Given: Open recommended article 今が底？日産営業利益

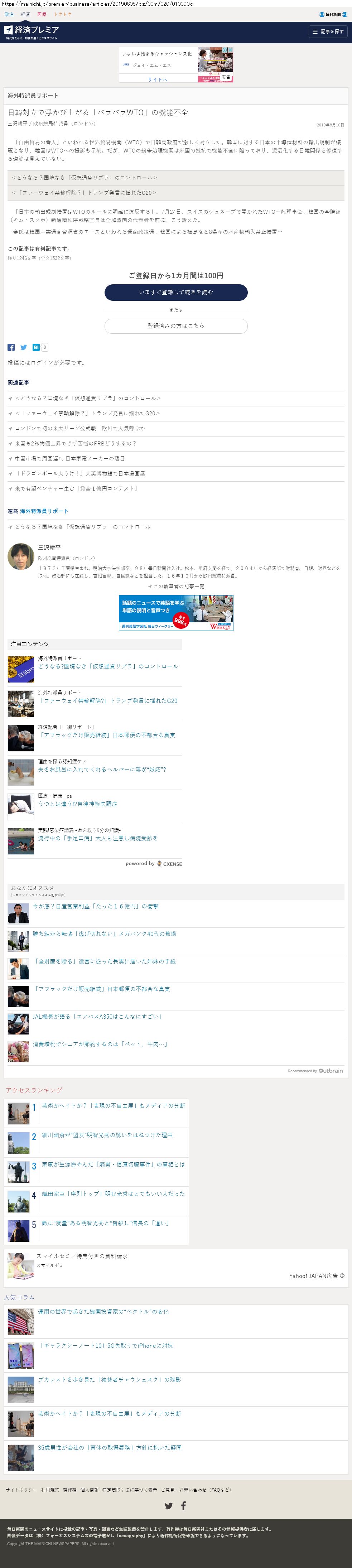Looking at the screenshot, I should point(96,906).
